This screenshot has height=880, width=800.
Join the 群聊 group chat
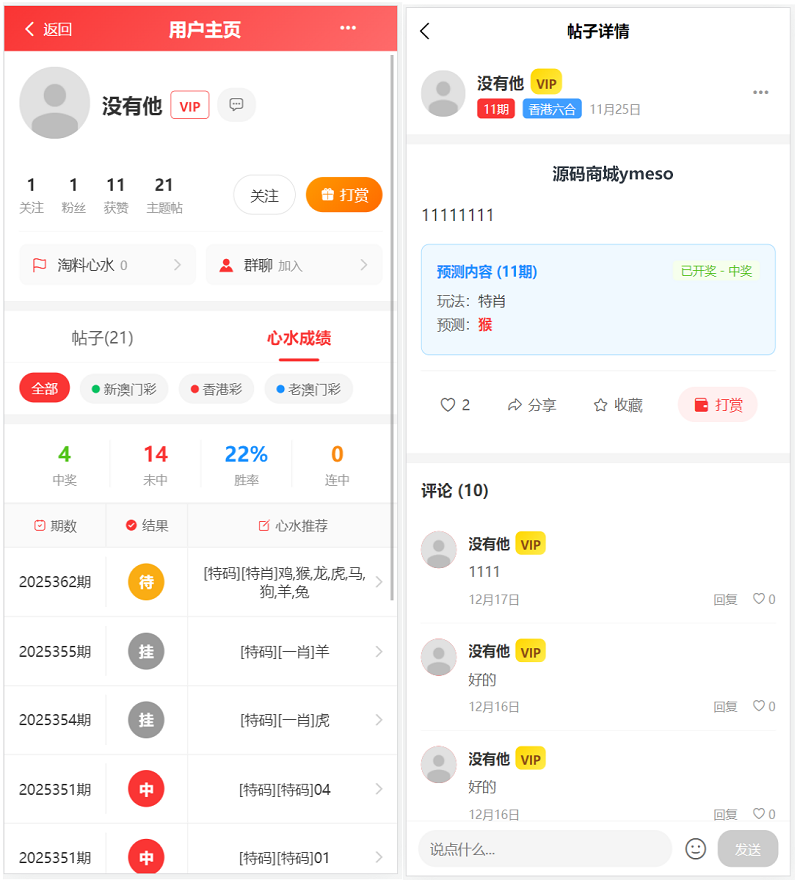(x=294, y=265)
